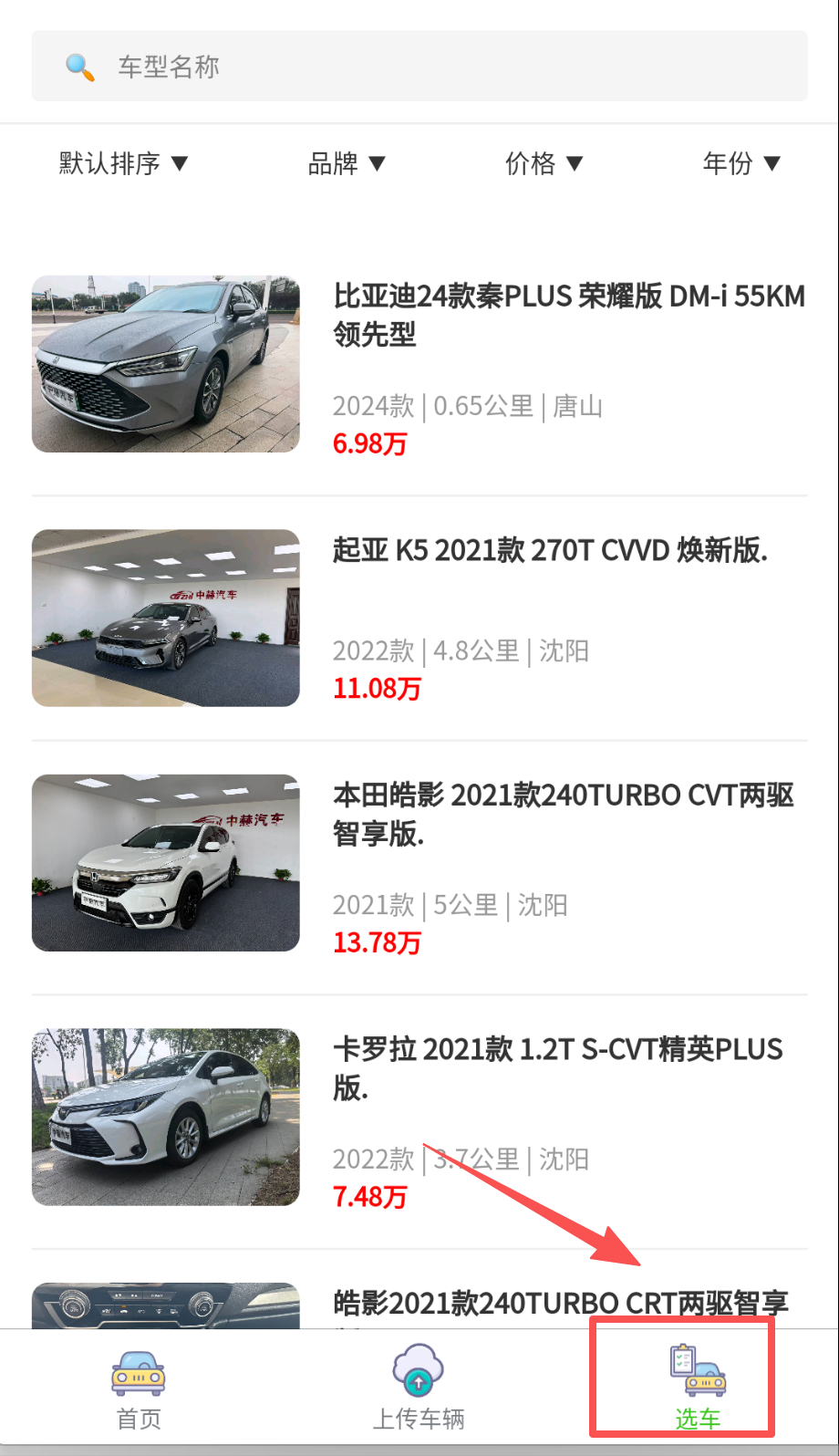Open the 年份 filter dropdown
The height and width of the screenshot is (1456, 839).
click(x=741, y=163)
